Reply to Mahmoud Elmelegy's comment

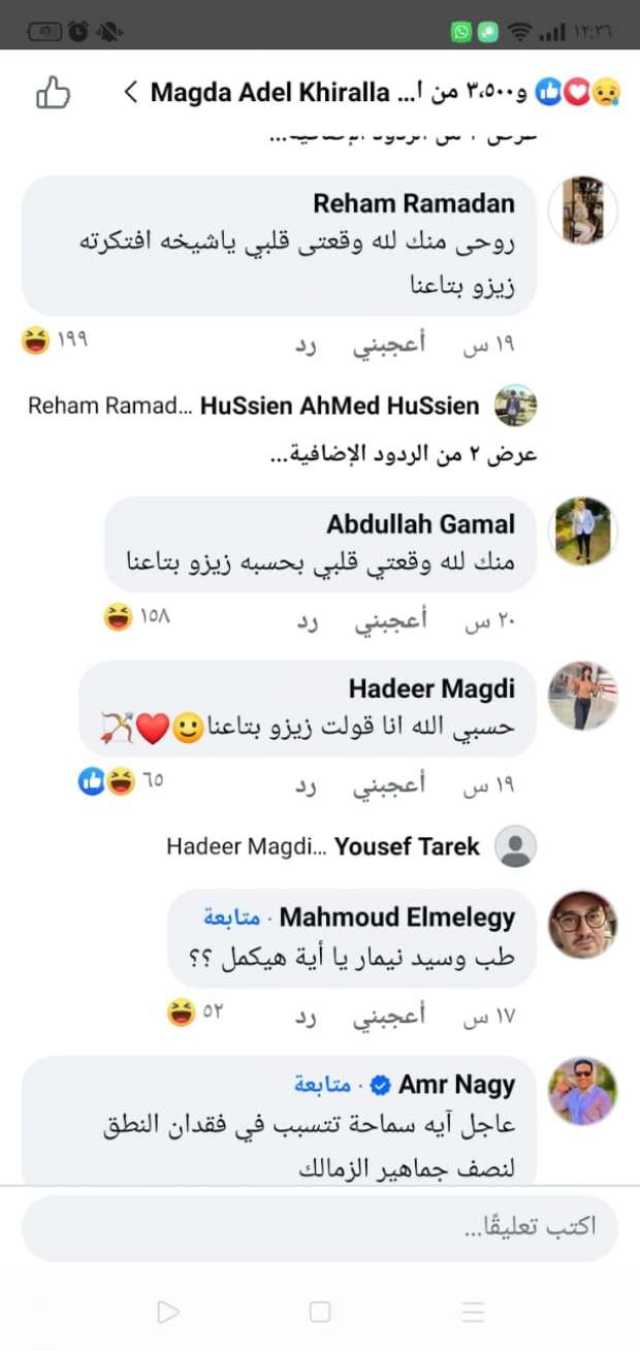pyautogui.click(x=305, y=1017)
